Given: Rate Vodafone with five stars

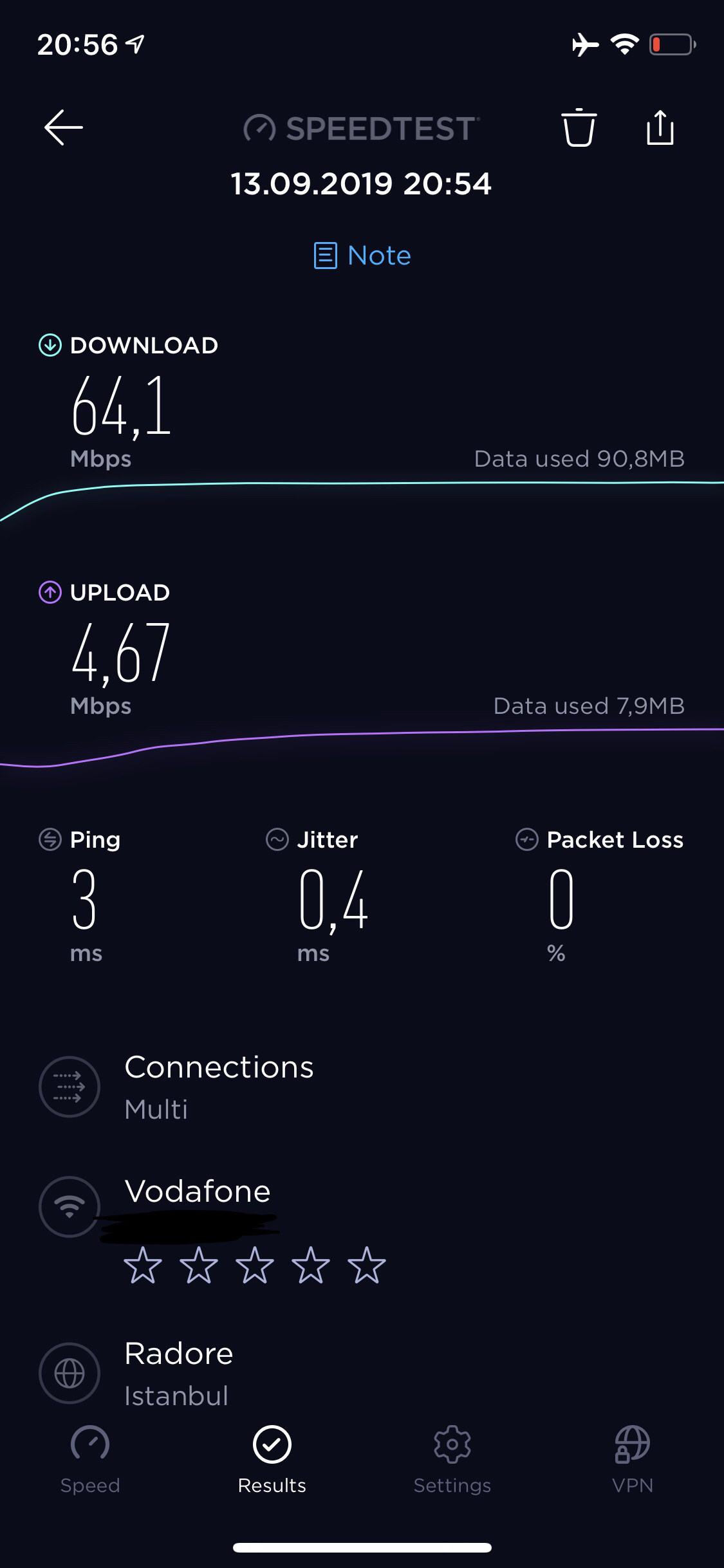Looking at the screenshot, I should [x=366, y=1265].
